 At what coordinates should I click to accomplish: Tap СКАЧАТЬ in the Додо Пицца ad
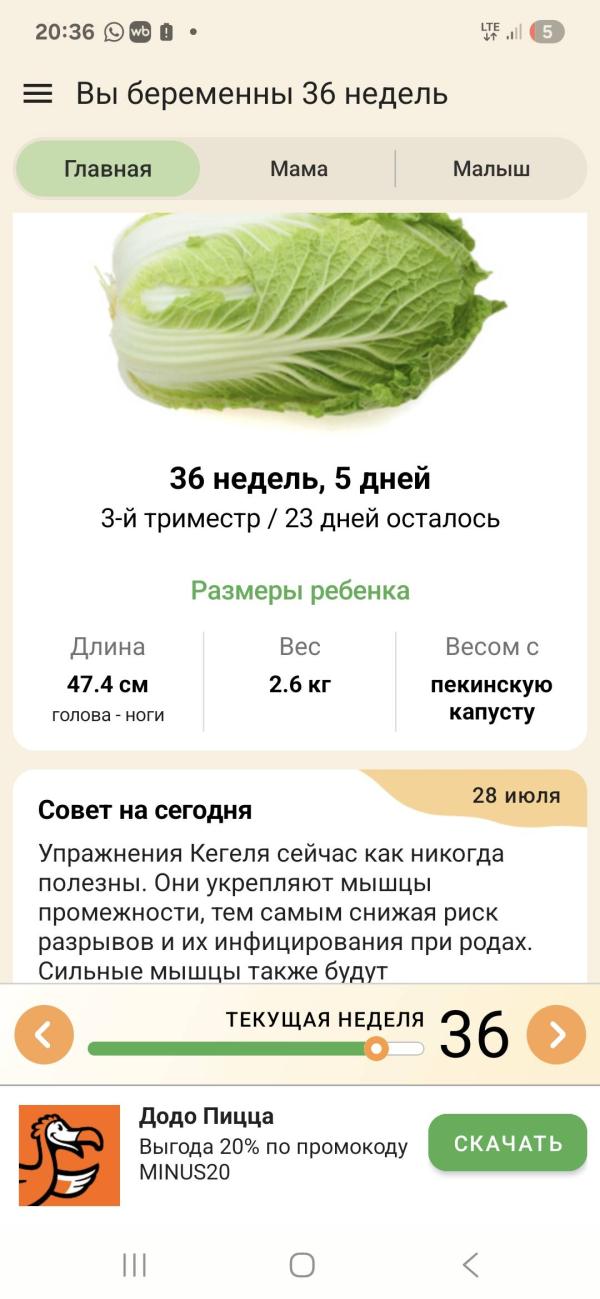(508, 1142)
